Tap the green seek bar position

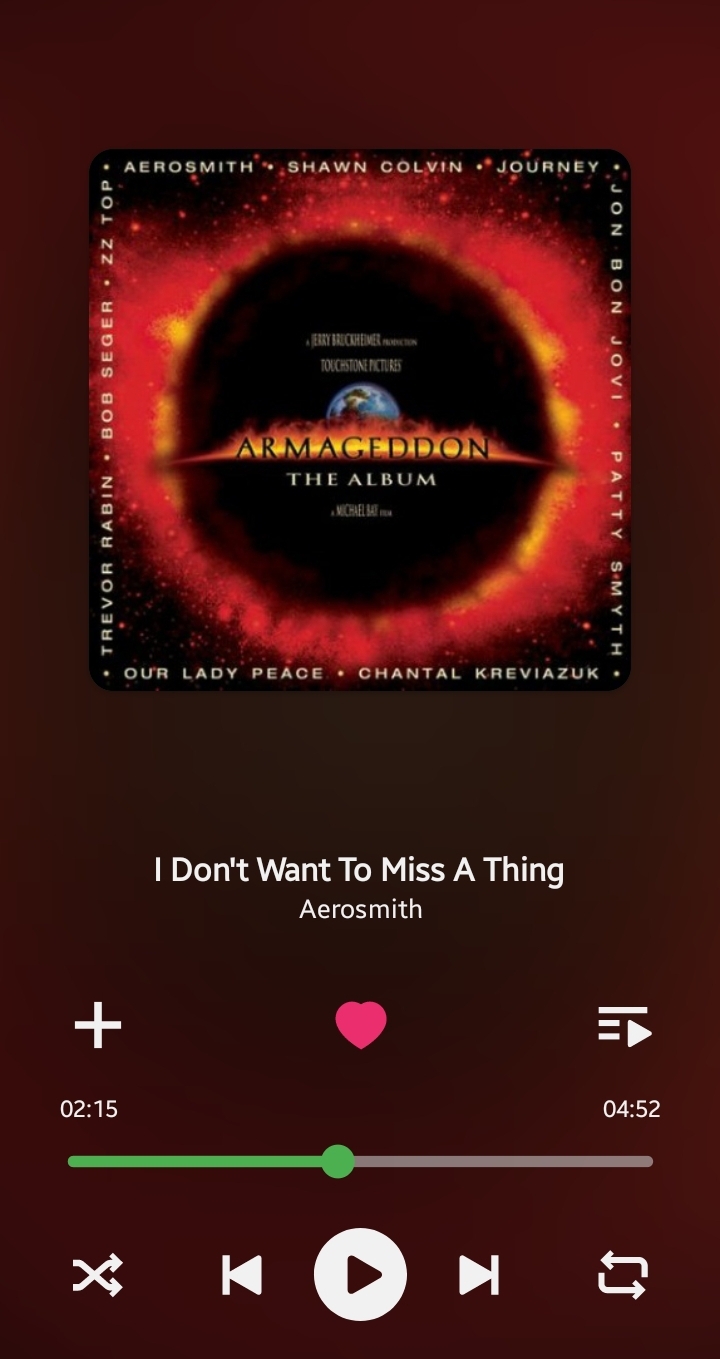(338, 1161)
